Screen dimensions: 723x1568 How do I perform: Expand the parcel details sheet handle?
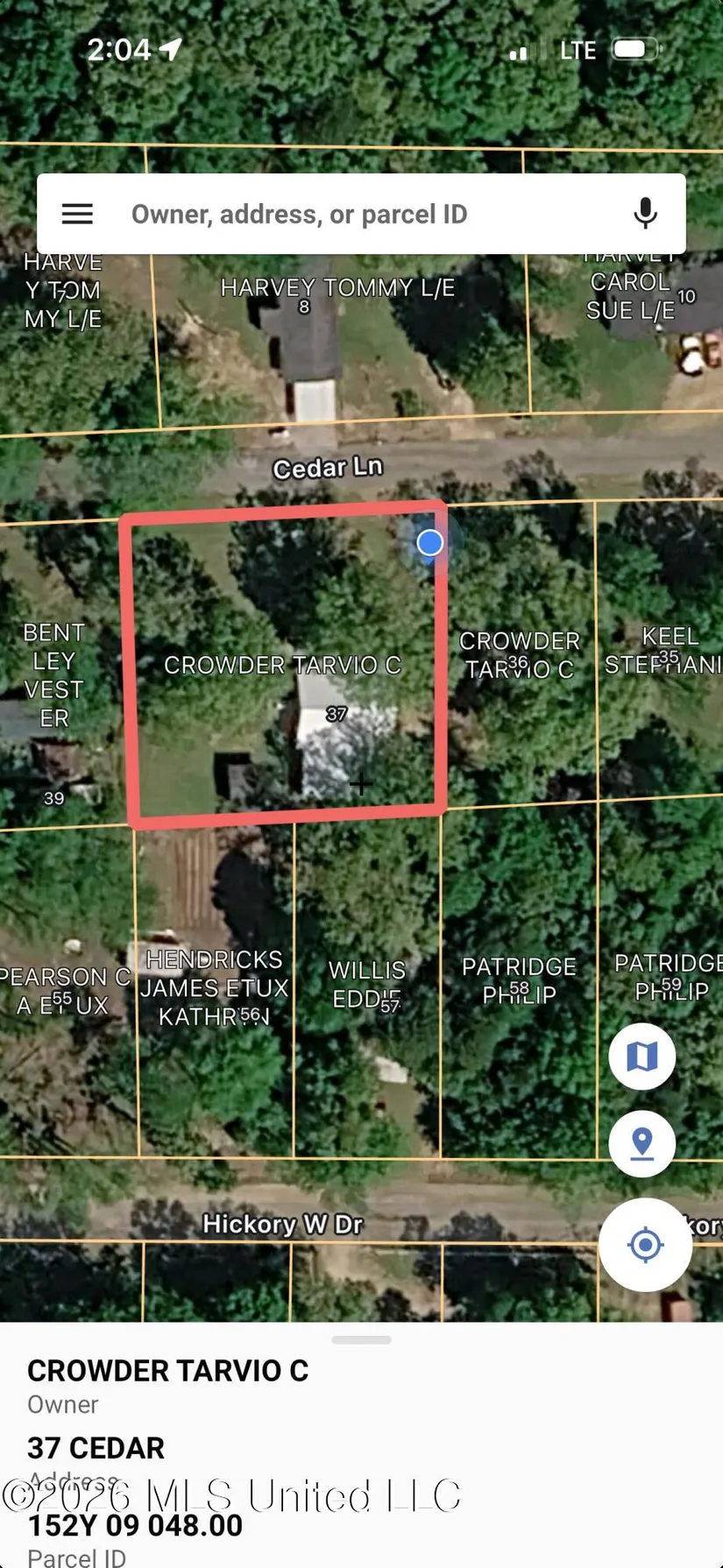[x=361, y=1339]
